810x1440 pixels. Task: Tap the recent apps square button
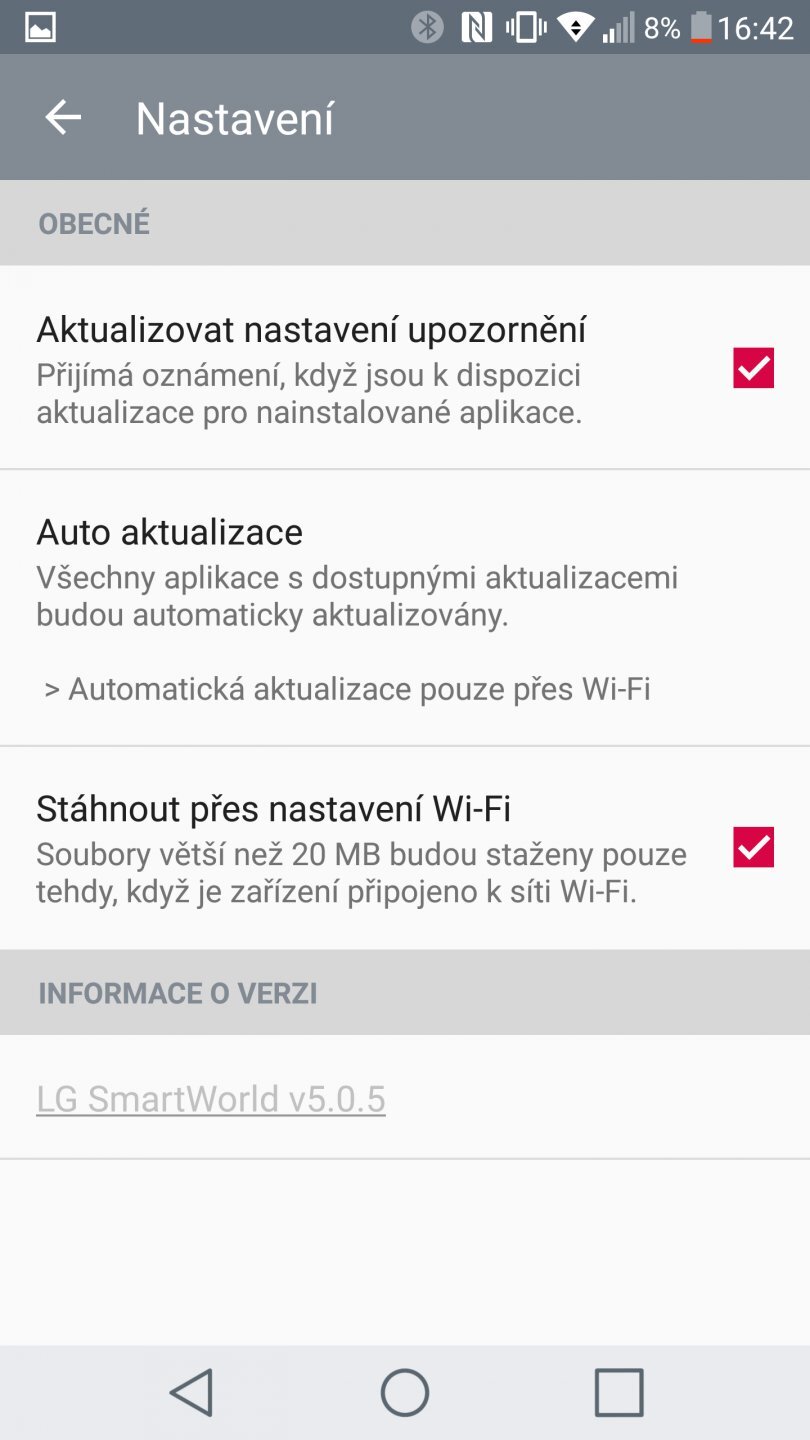click(x=620, y=1390)
